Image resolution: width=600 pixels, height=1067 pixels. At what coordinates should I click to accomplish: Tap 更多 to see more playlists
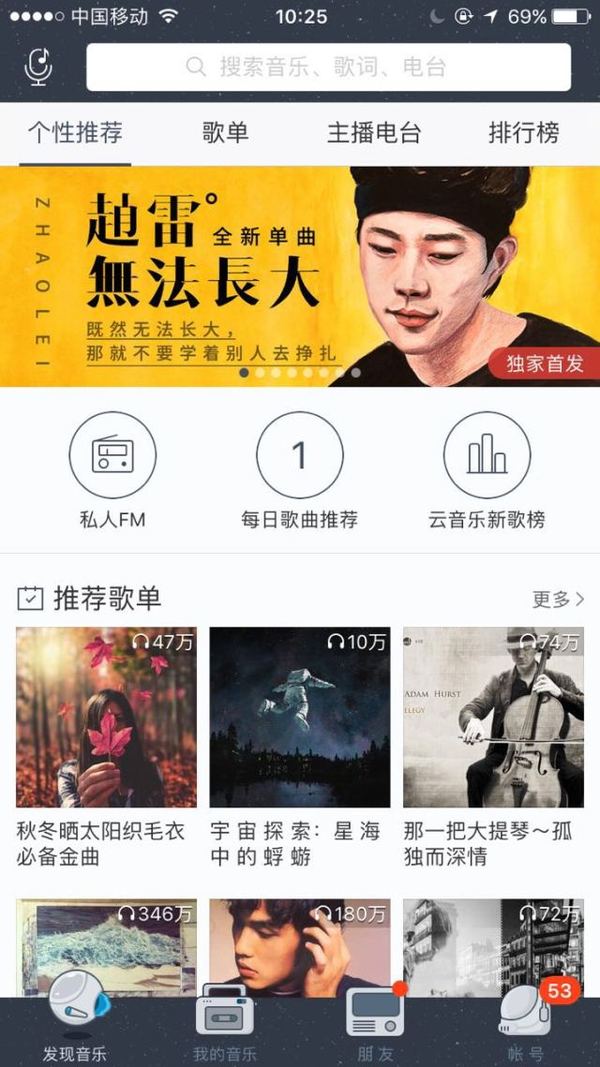558,599
